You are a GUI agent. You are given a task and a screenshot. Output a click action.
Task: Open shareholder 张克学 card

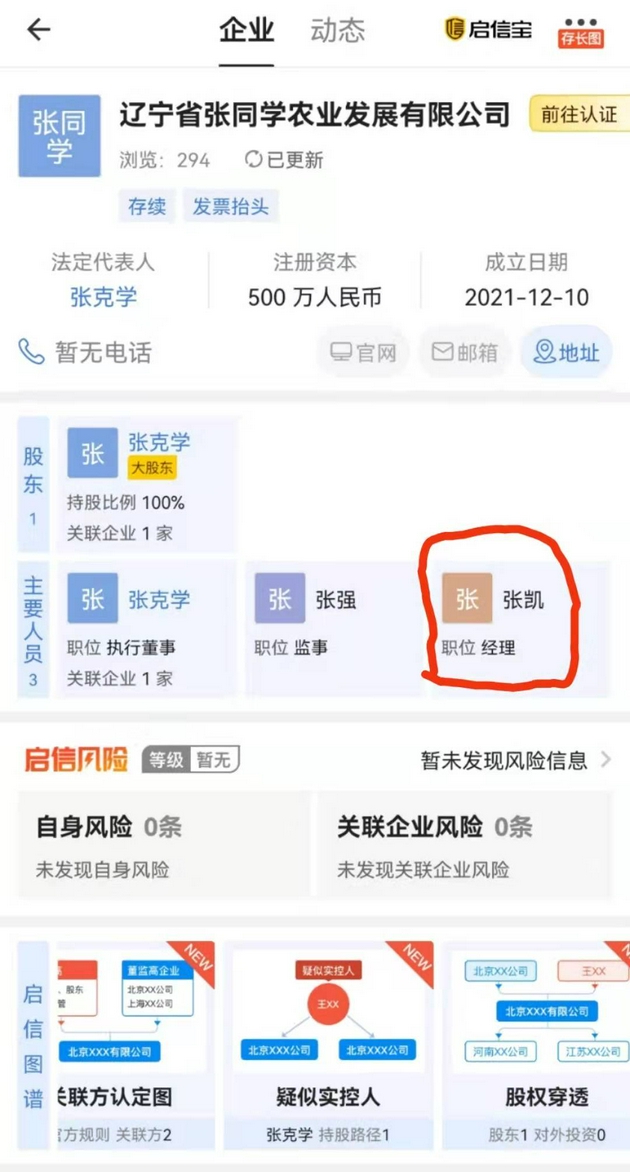pos(148,484)
